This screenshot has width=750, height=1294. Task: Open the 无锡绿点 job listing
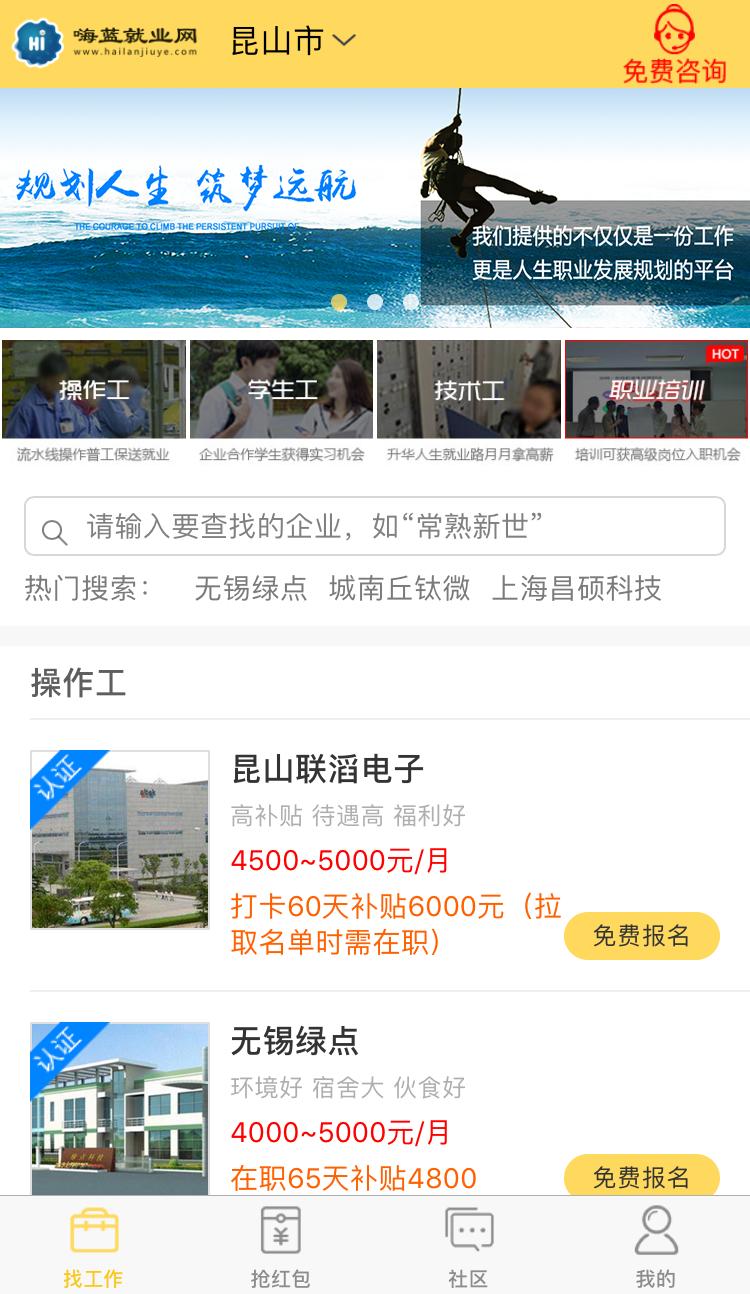294,1041
